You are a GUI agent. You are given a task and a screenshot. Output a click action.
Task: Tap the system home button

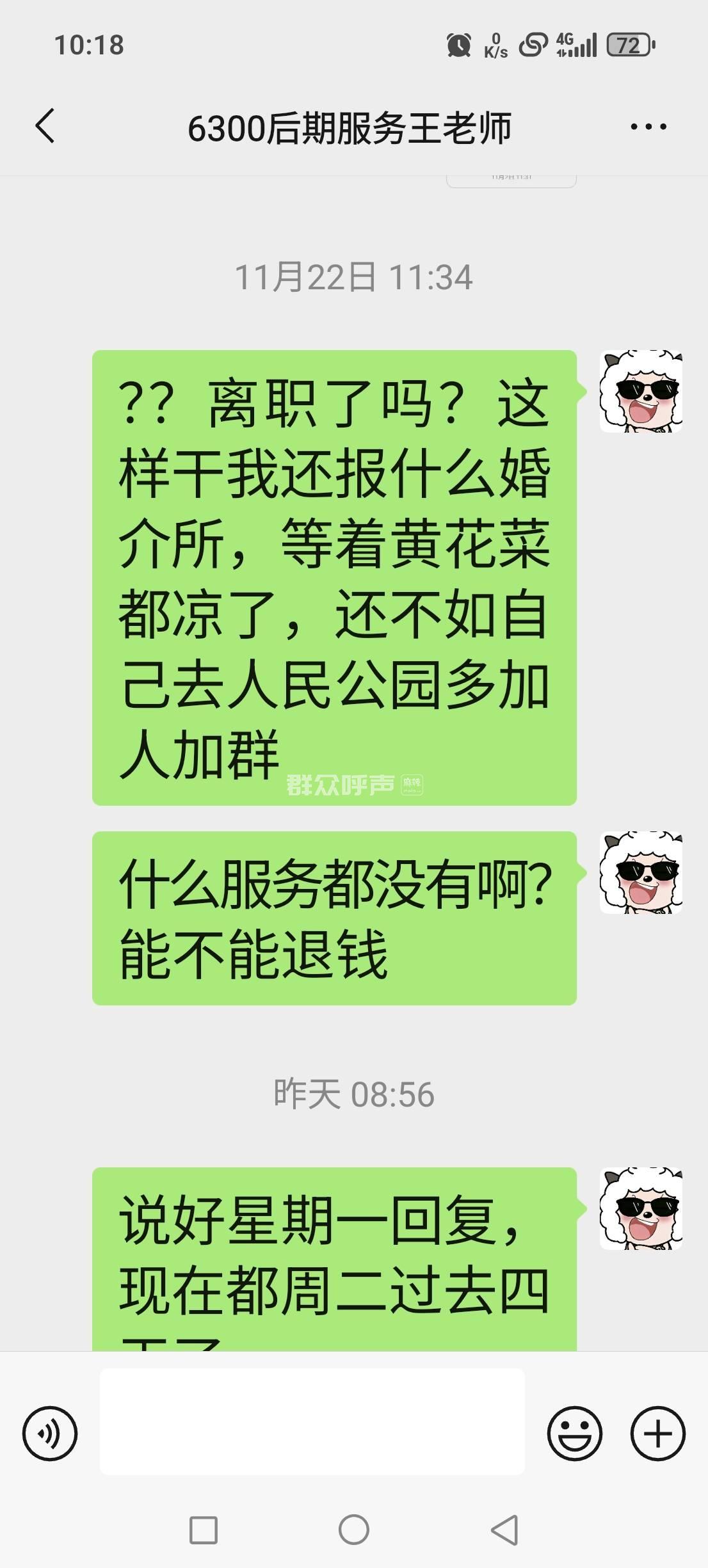click(353, 1530)
